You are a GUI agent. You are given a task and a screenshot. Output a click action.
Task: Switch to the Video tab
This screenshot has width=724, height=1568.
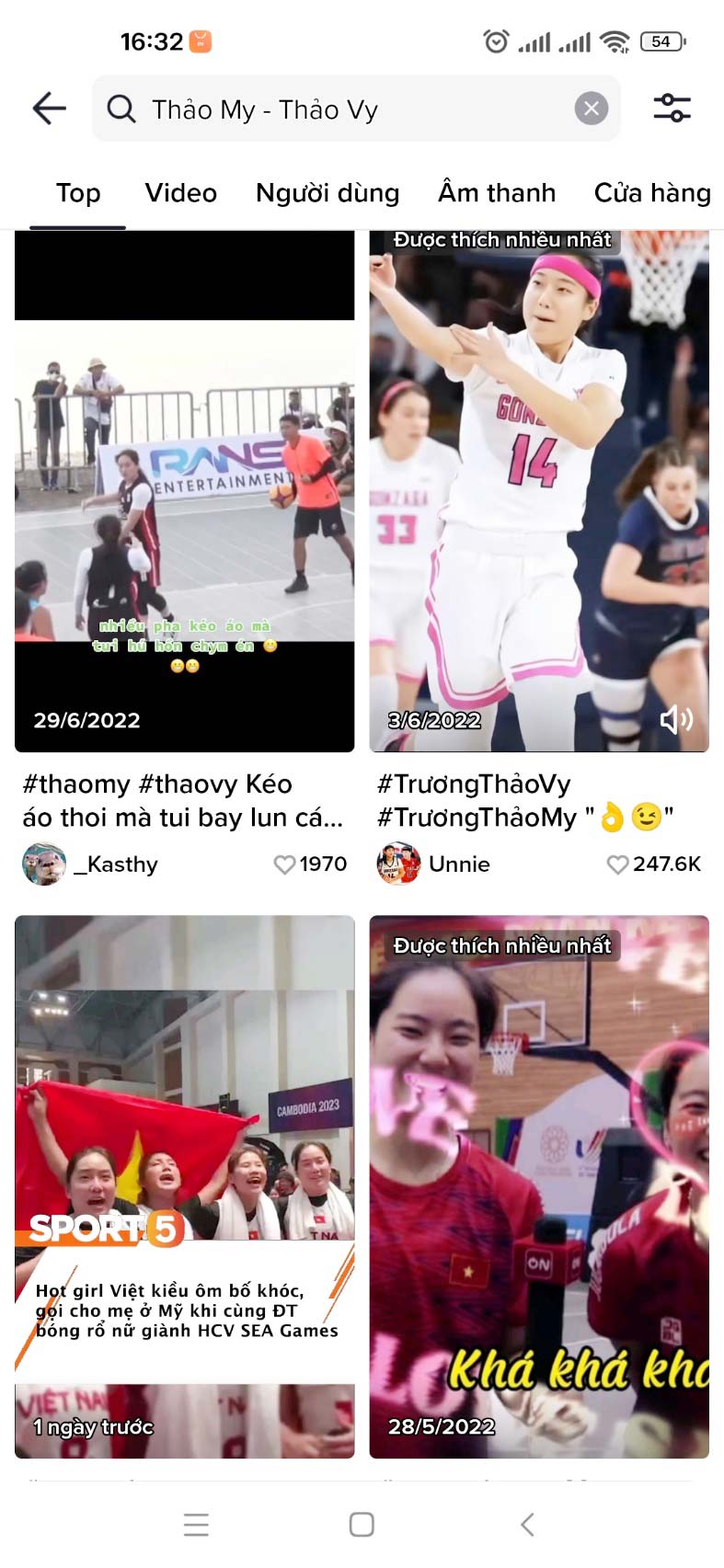point(180,193)
